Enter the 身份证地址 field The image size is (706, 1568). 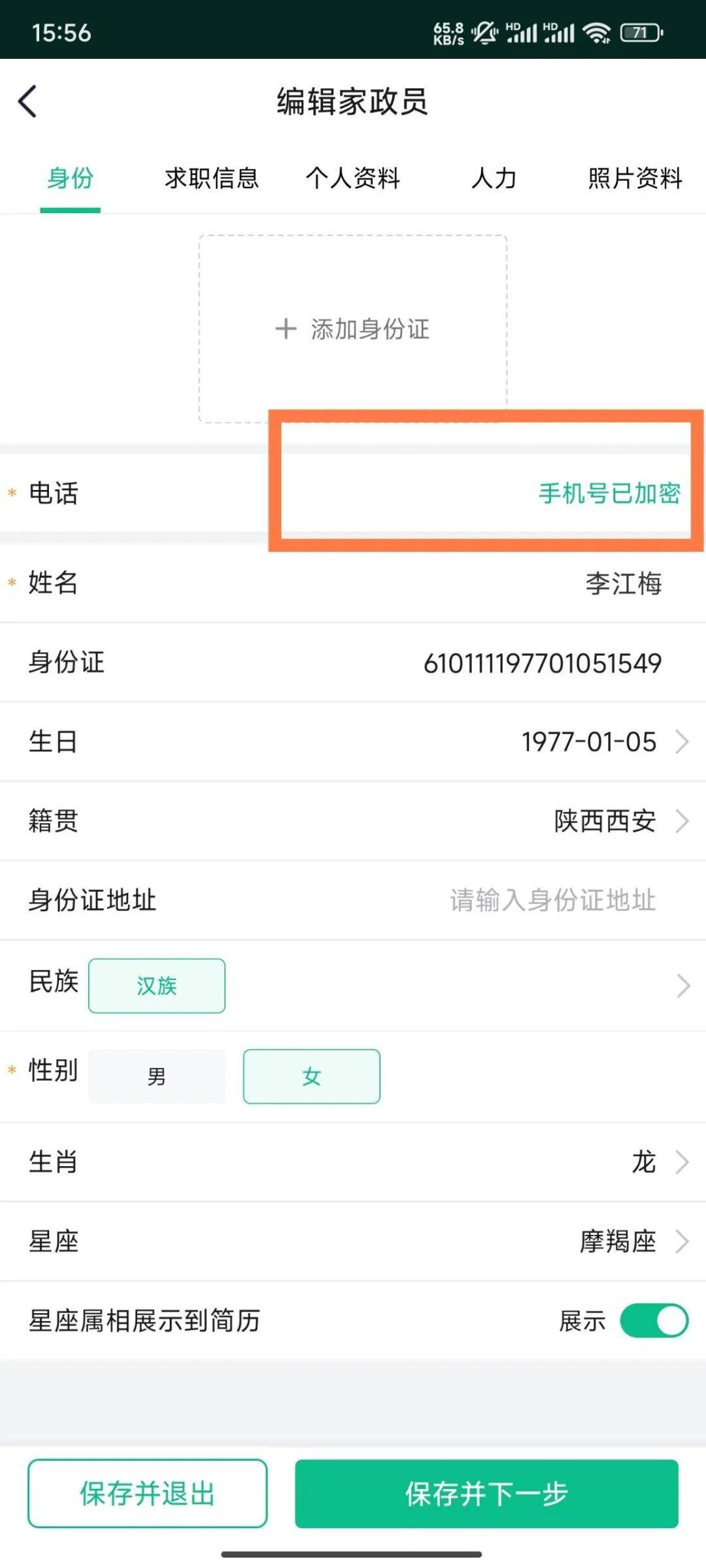pos(552,900)
